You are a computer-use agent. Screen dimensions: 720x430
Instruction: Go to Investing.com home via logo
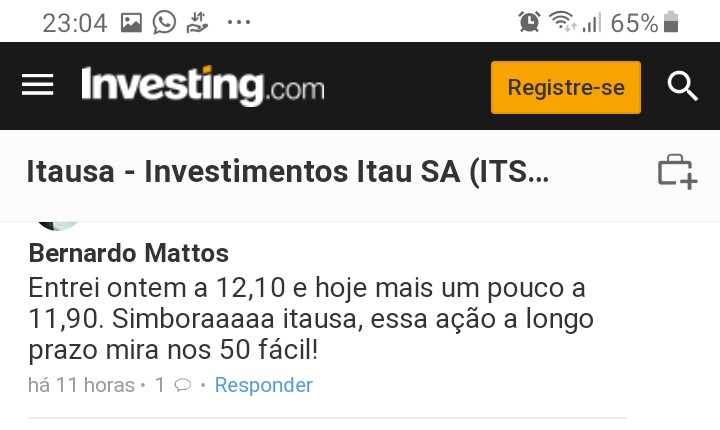coord(202,87)
